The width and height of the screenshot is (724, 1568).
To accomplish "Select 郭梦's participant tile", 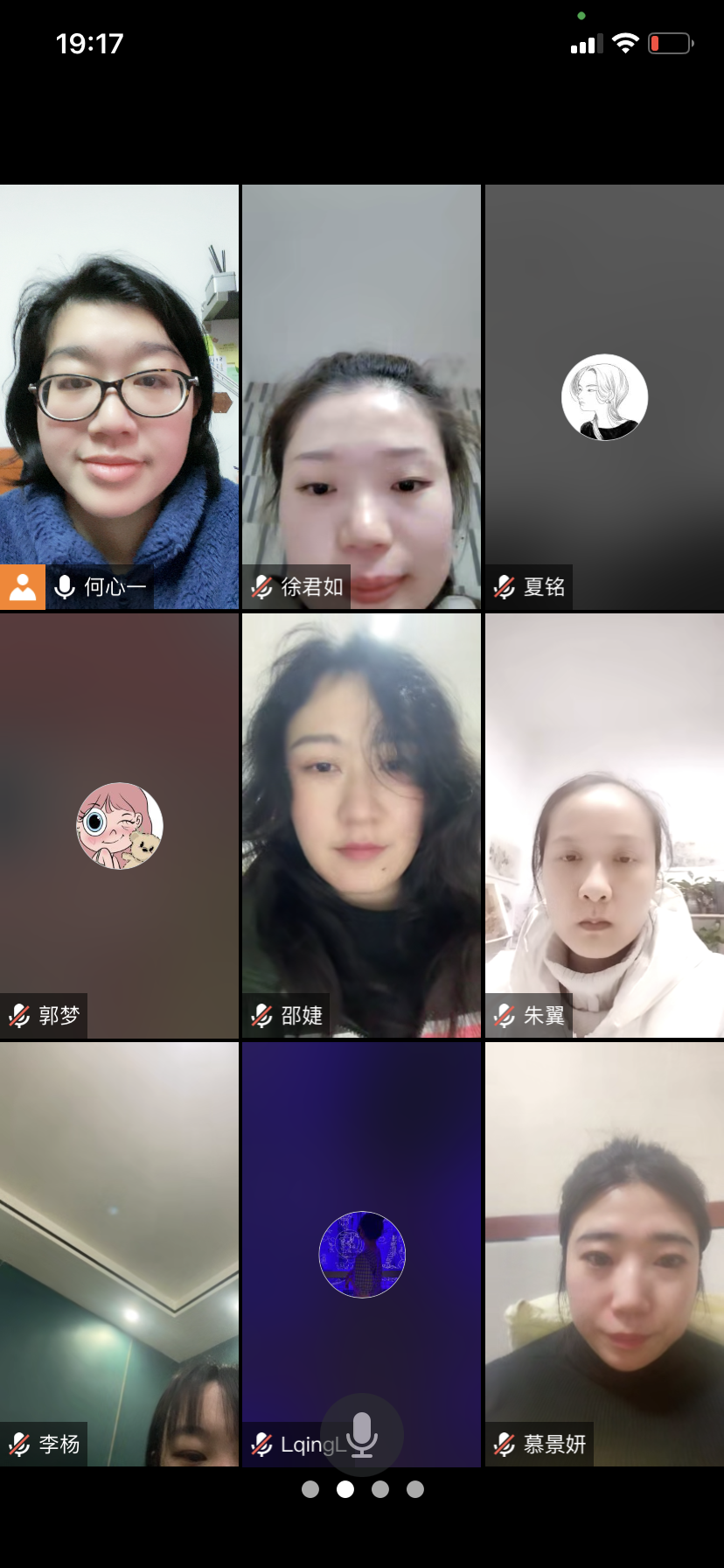I will 119,825.
